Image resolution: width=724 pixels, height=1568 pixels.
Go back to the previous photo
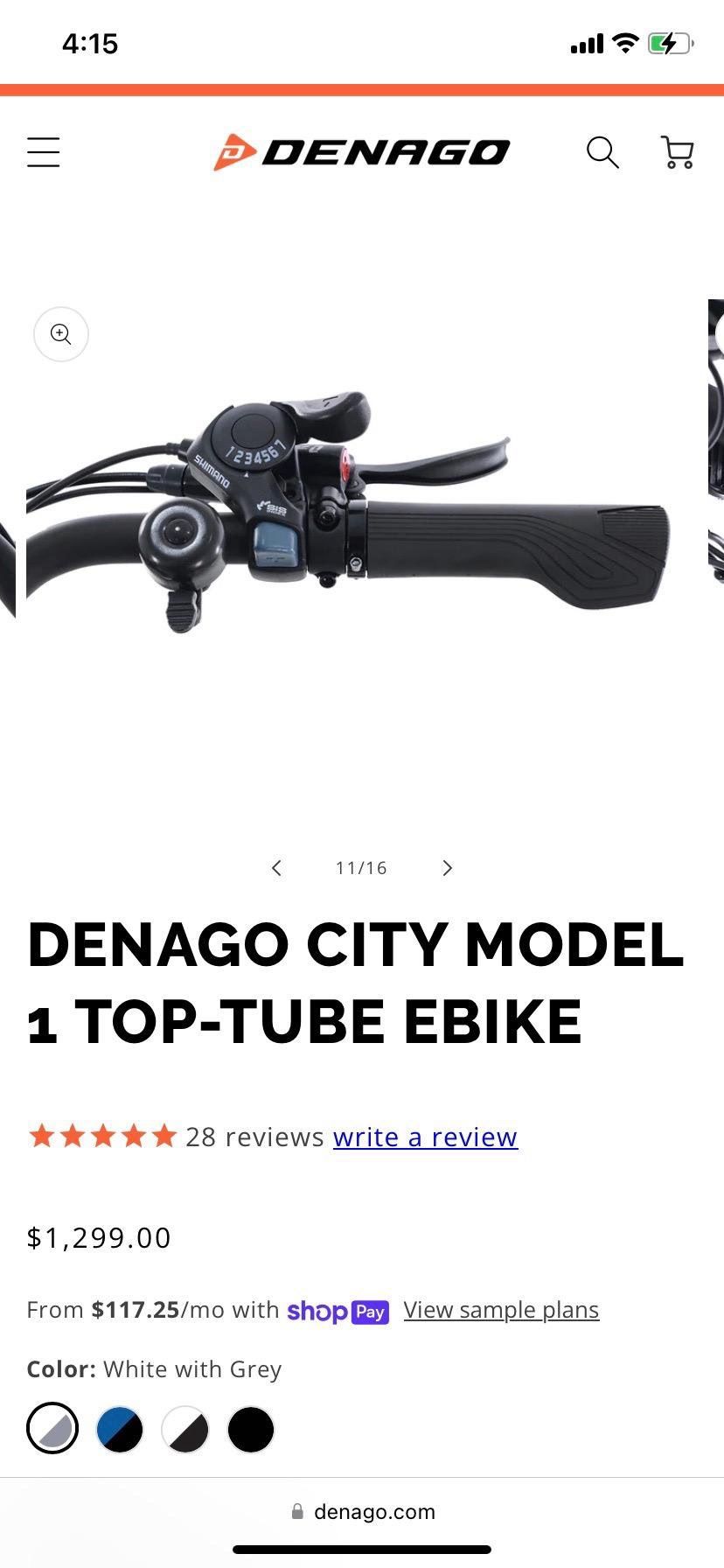pyautogui.click(x=276, y=868)
